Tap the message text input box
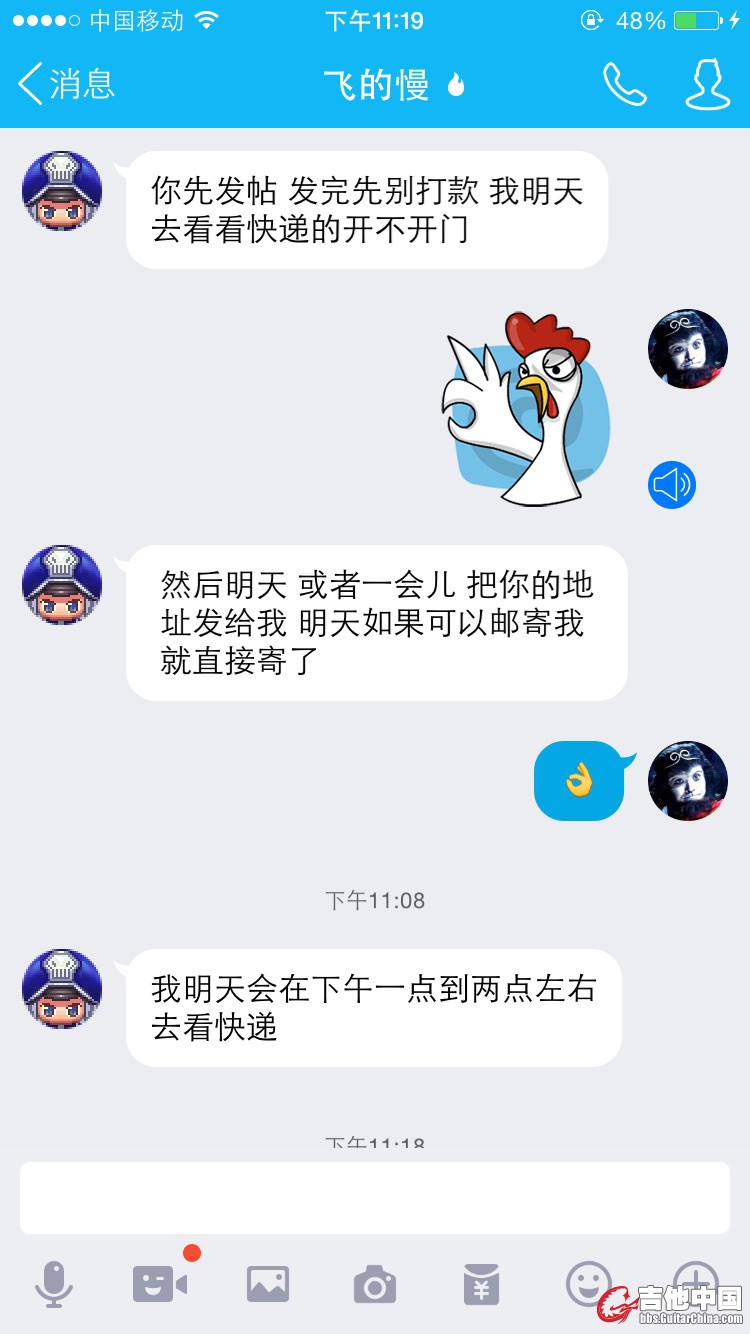This screenshot has width=750, height=1334. (374, 1197)
